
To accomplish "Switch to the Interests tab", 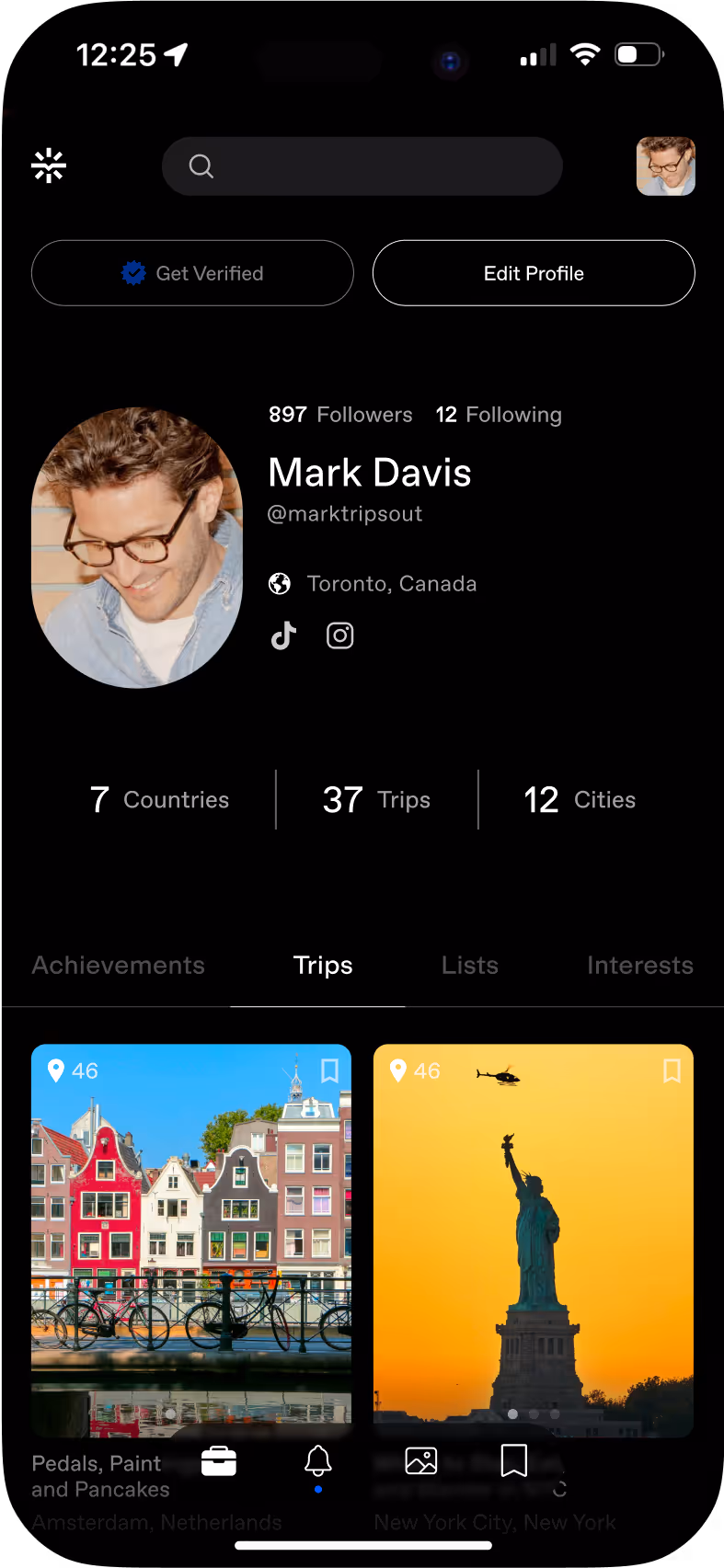I will click(639, 966).
